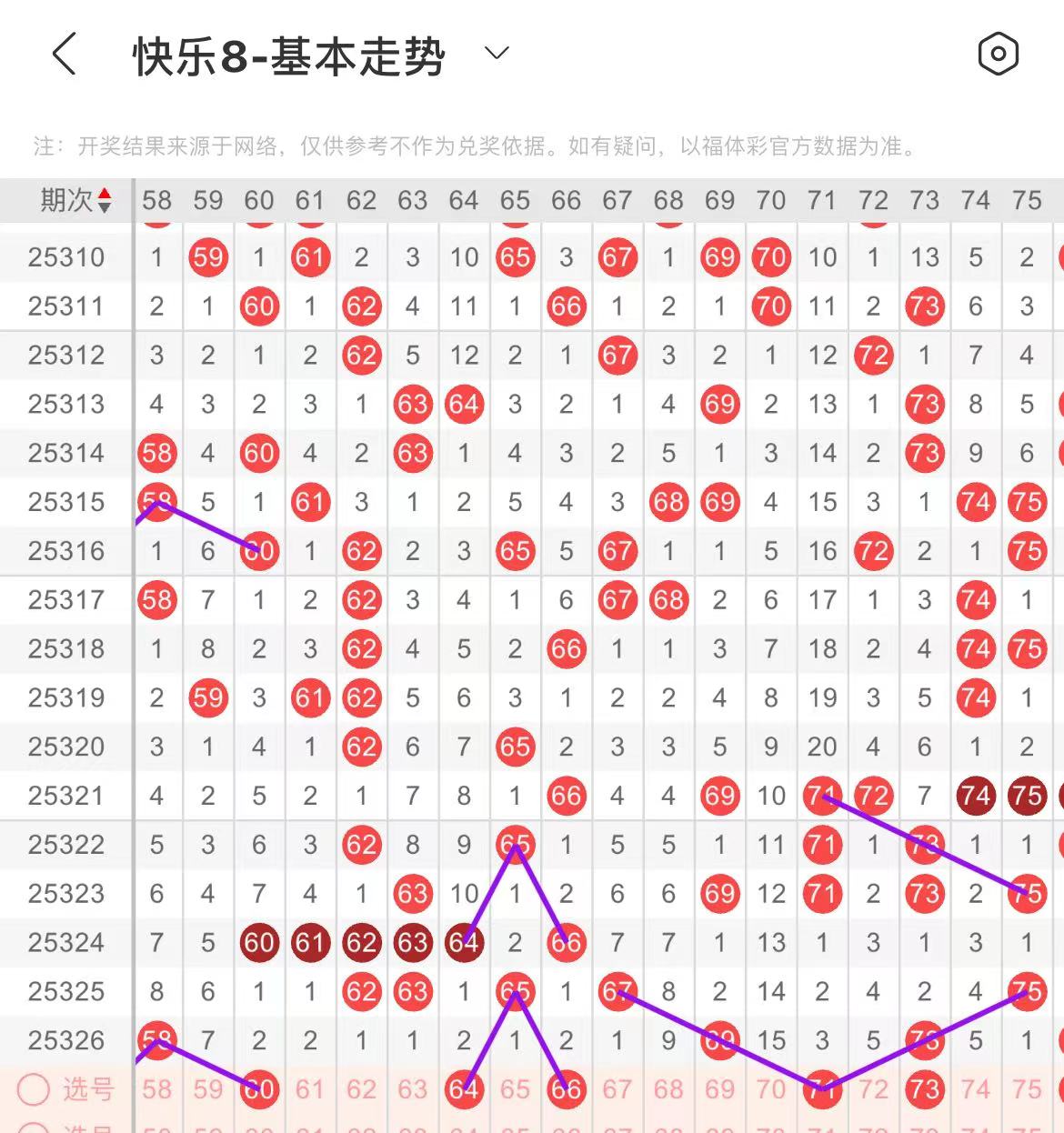This screenshot has width=1064, height=1133.
Task: Go back from the trend chart
Action: click(x=64, y=55)
